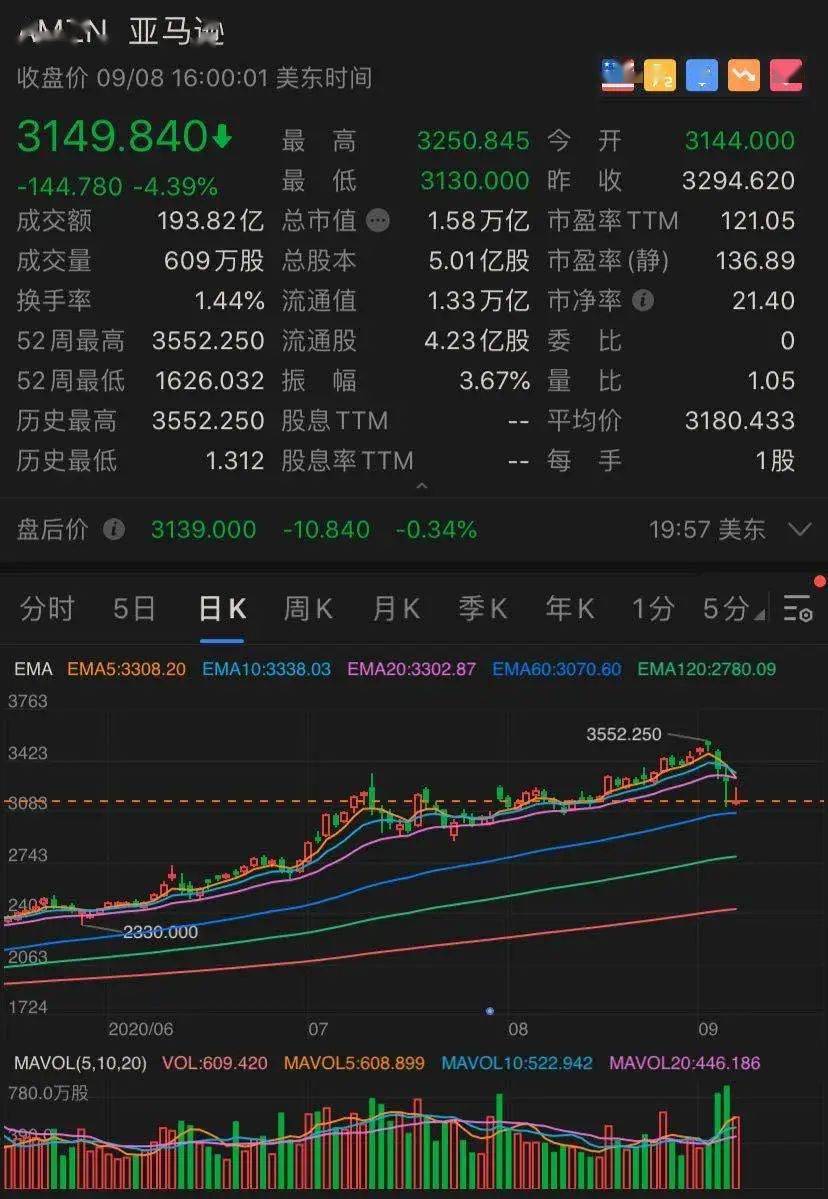828x1199 pixels.
Task: Click the orange trend chart icon
Action: [x=744, y=75]
